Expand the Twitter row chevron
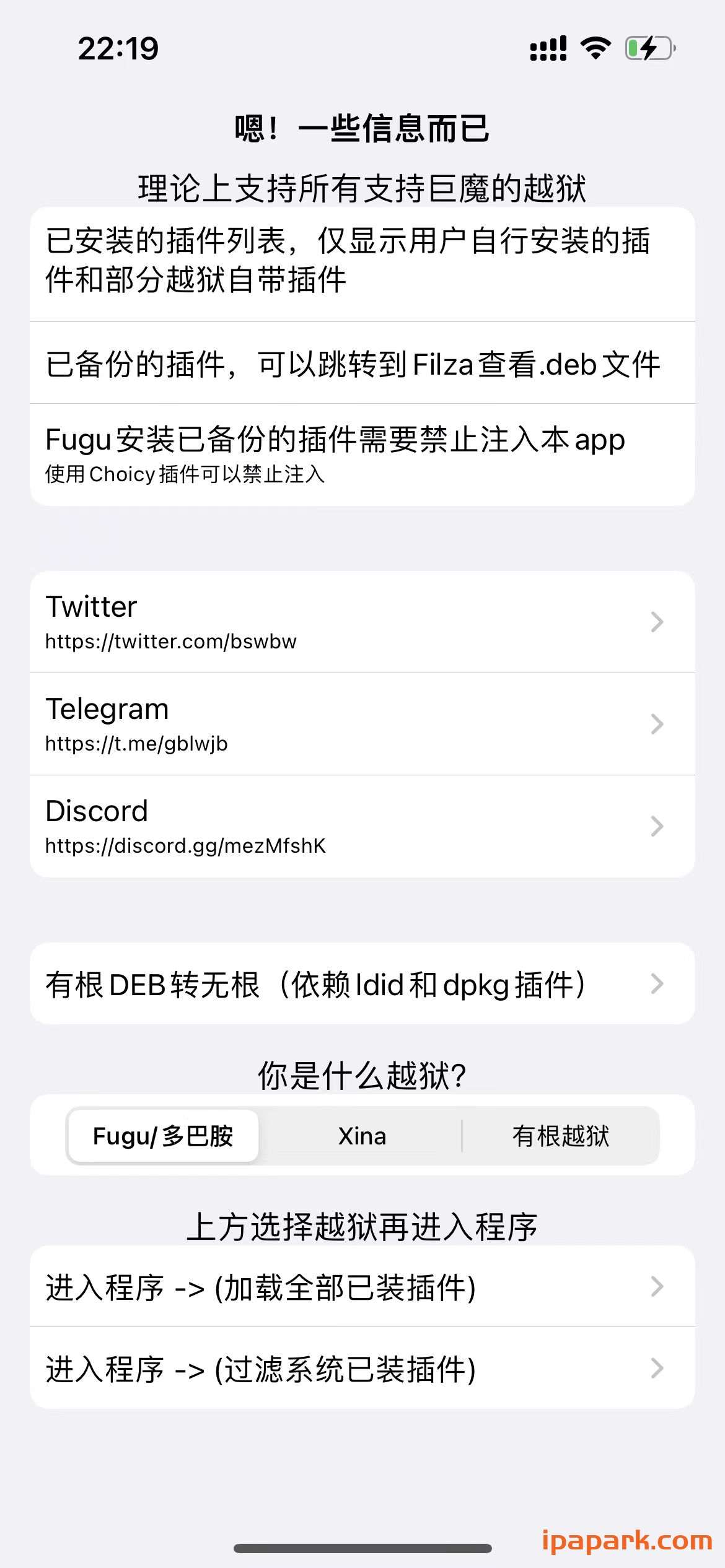Image resolution: width=725 pixels, height=1568 pixels. (x=657, y=621)
